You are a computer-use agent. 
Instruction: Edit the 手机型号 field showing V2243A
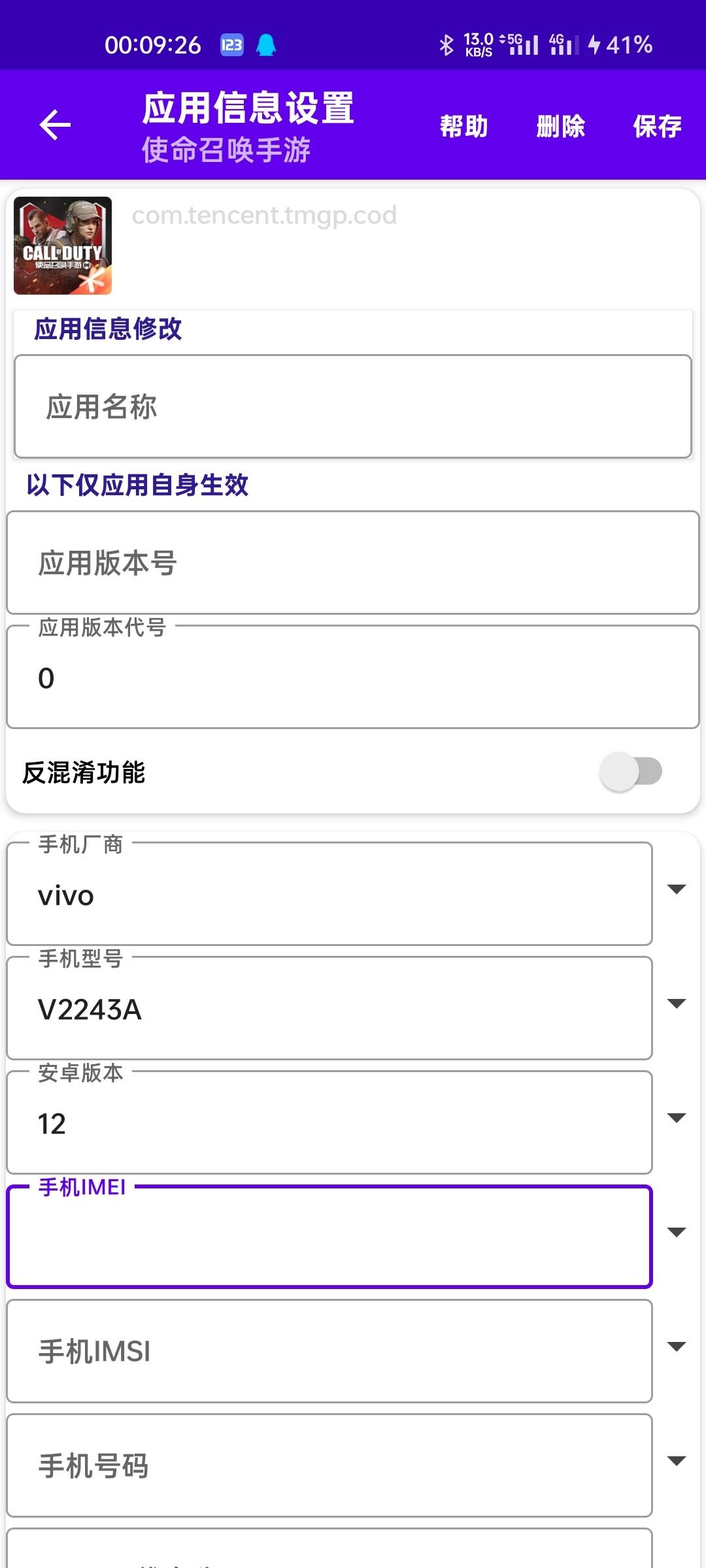click(x=329, y=1009)
